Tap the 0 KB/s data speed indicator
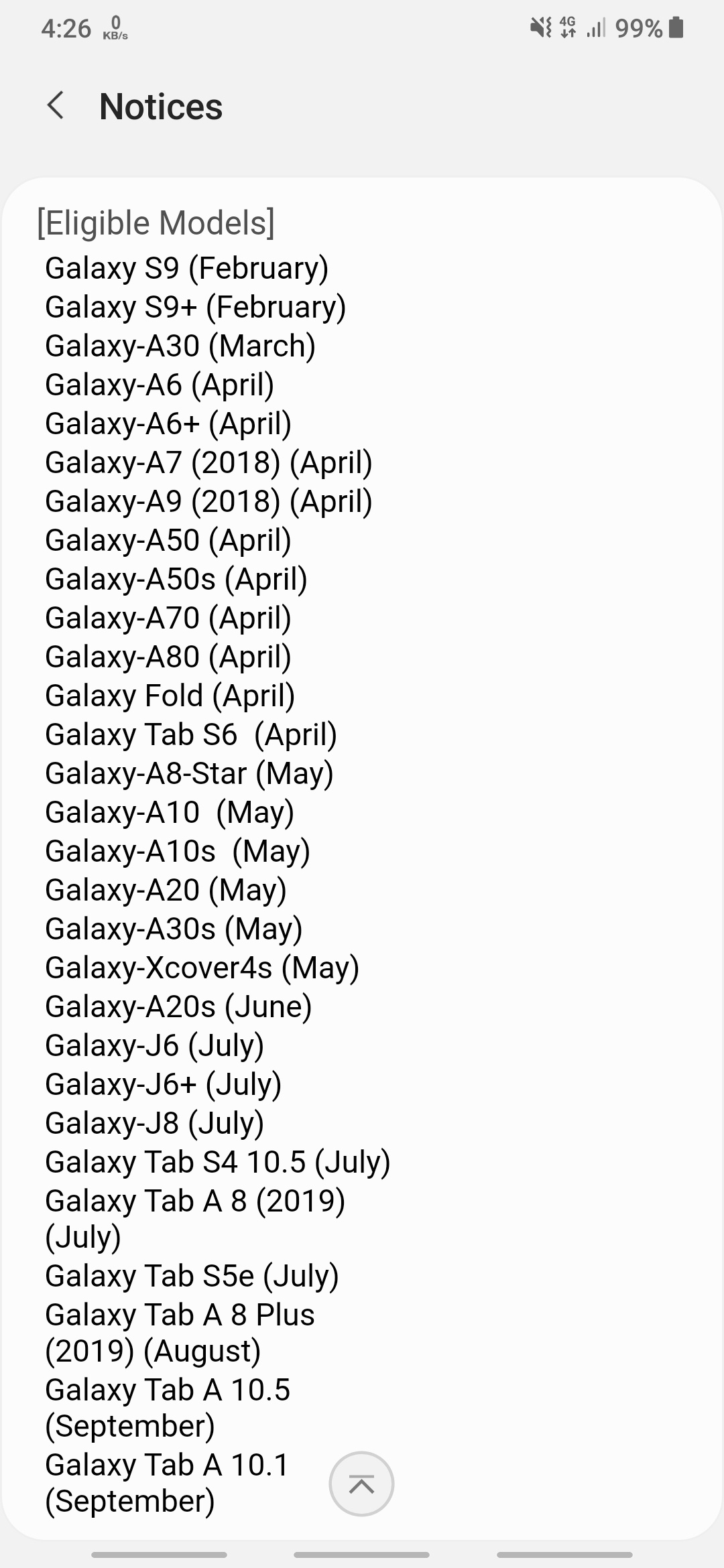 [115, 28]
